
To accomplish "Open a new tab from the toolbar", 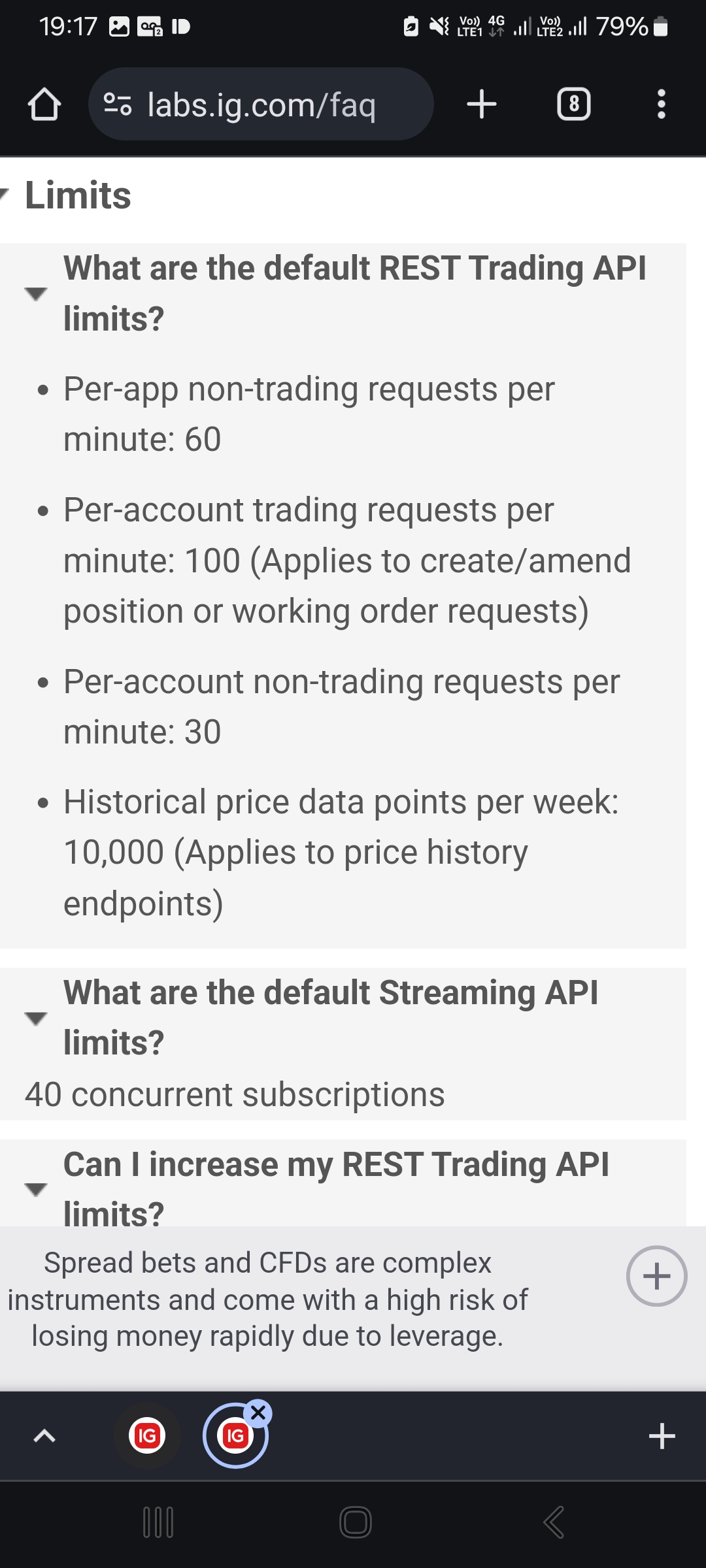I will (x=482, y=105).
